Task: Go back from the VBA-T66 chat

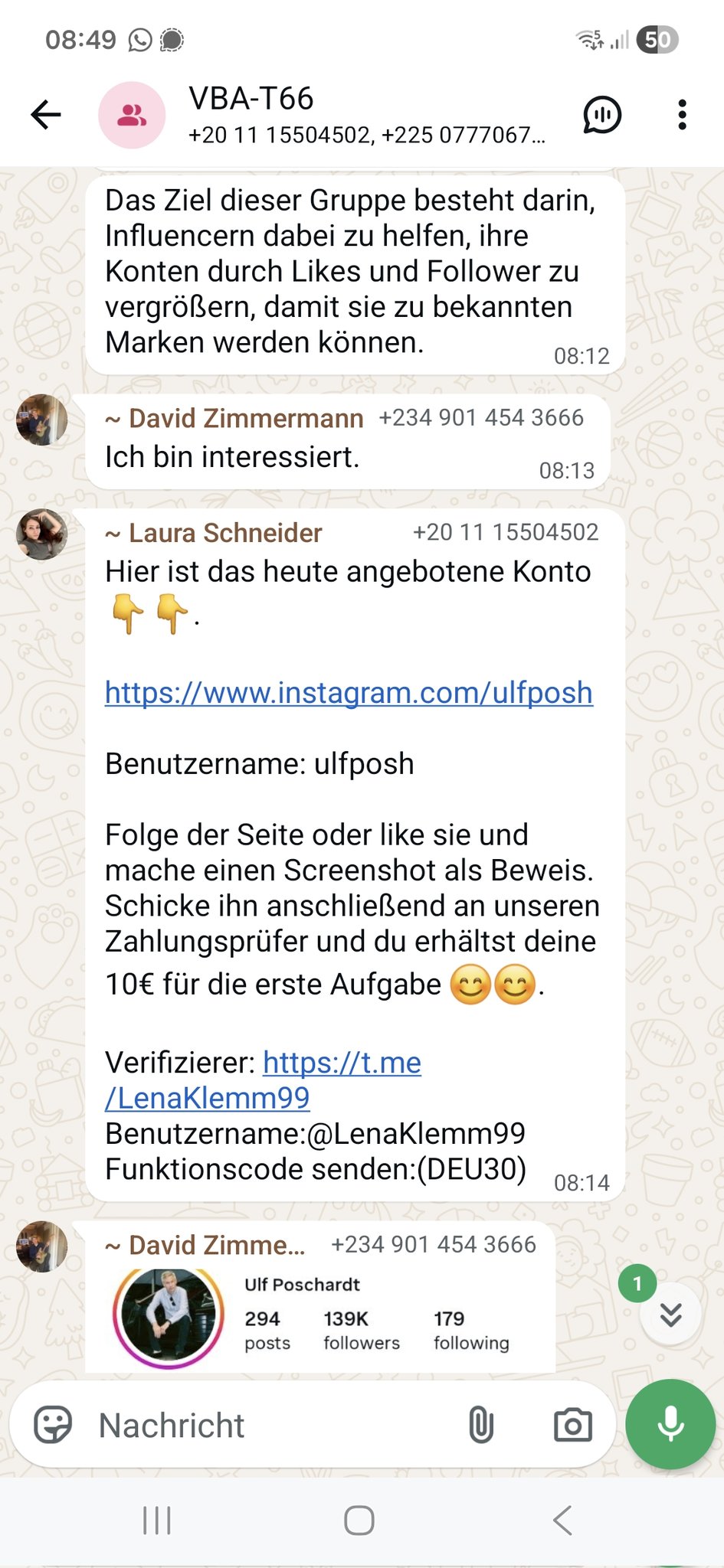Action: pos(46,115)
